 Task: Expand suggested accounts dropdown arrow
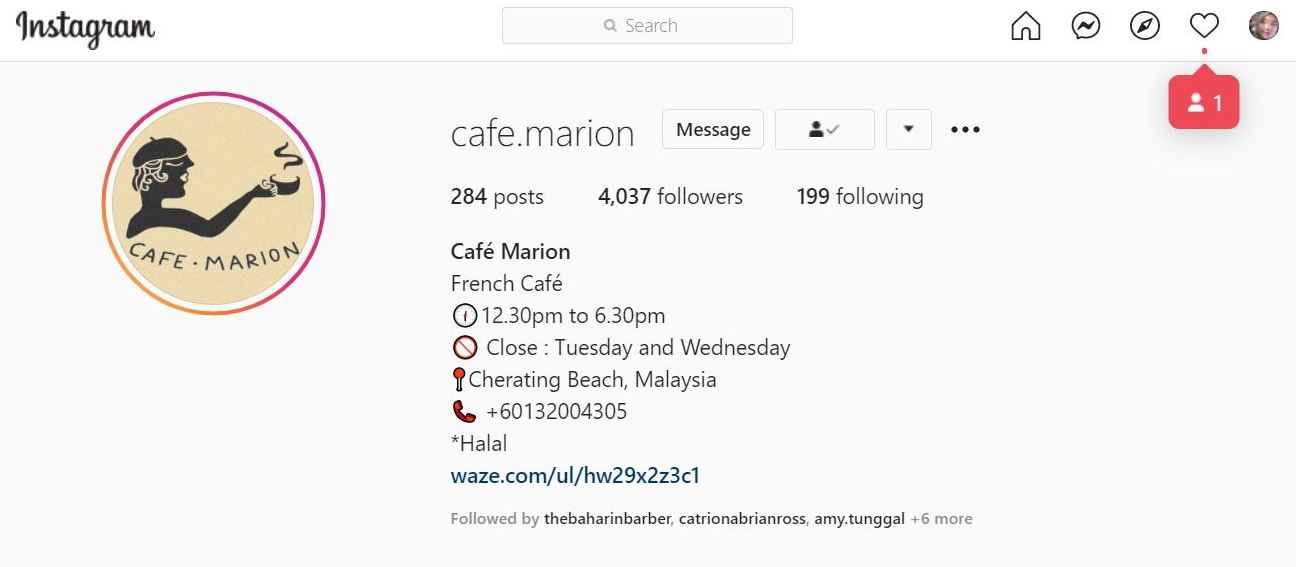tap(908, 130)
